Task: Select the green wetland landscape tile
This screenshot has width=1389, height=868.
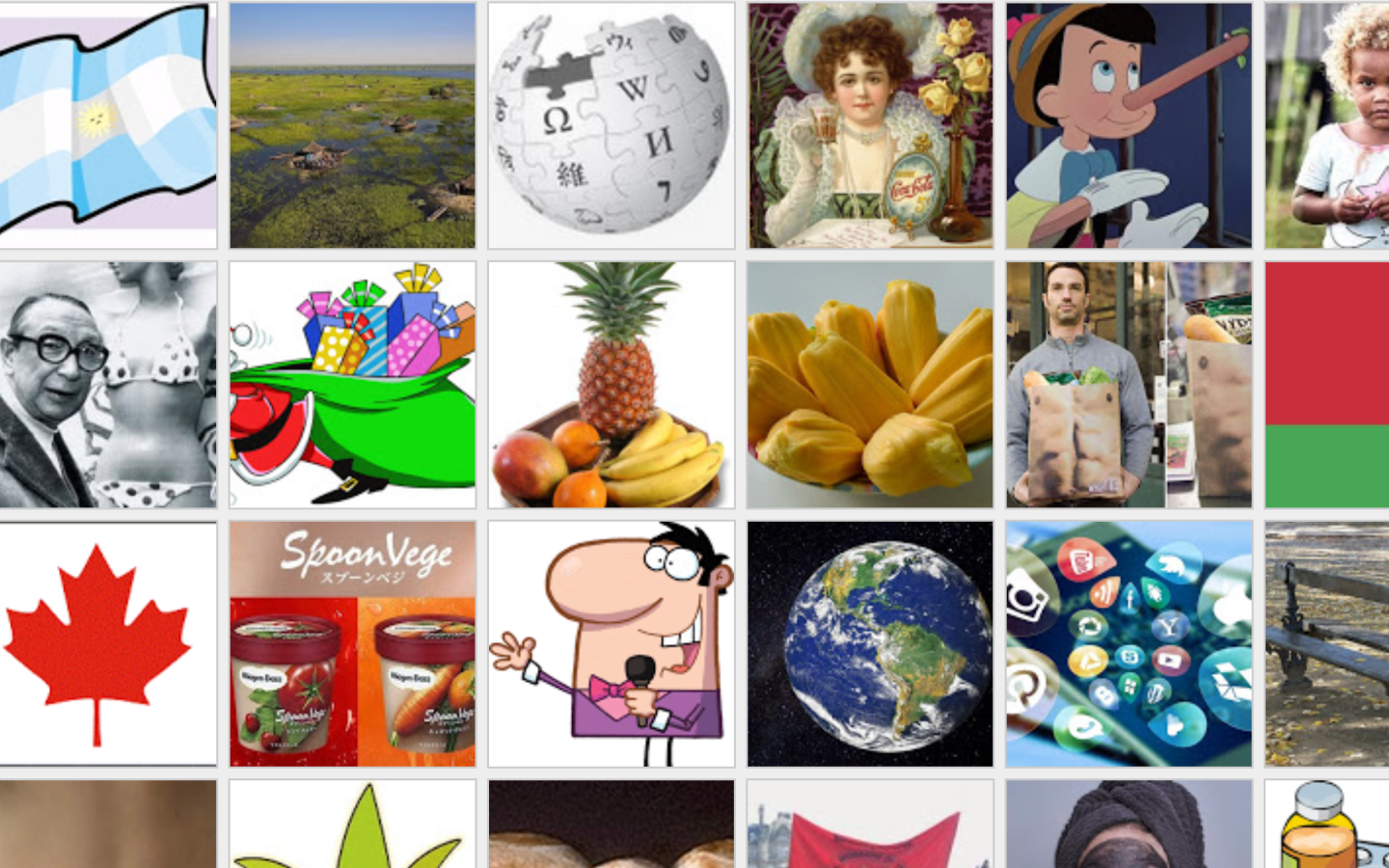Action: [x=353, y=125]
